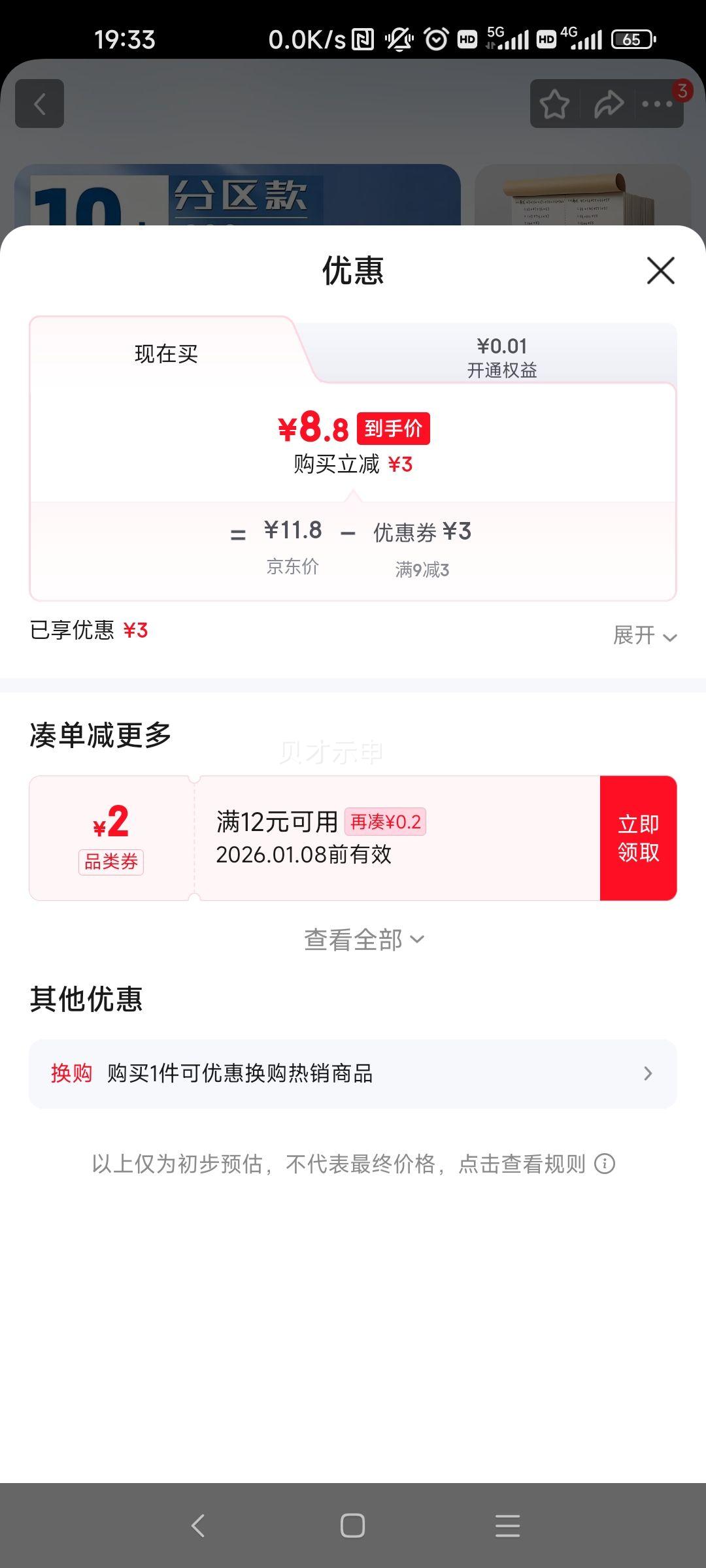Tap 立即领取 to claim the coupon
This screenshot has width=706, height=1568.
pos(638,838)
